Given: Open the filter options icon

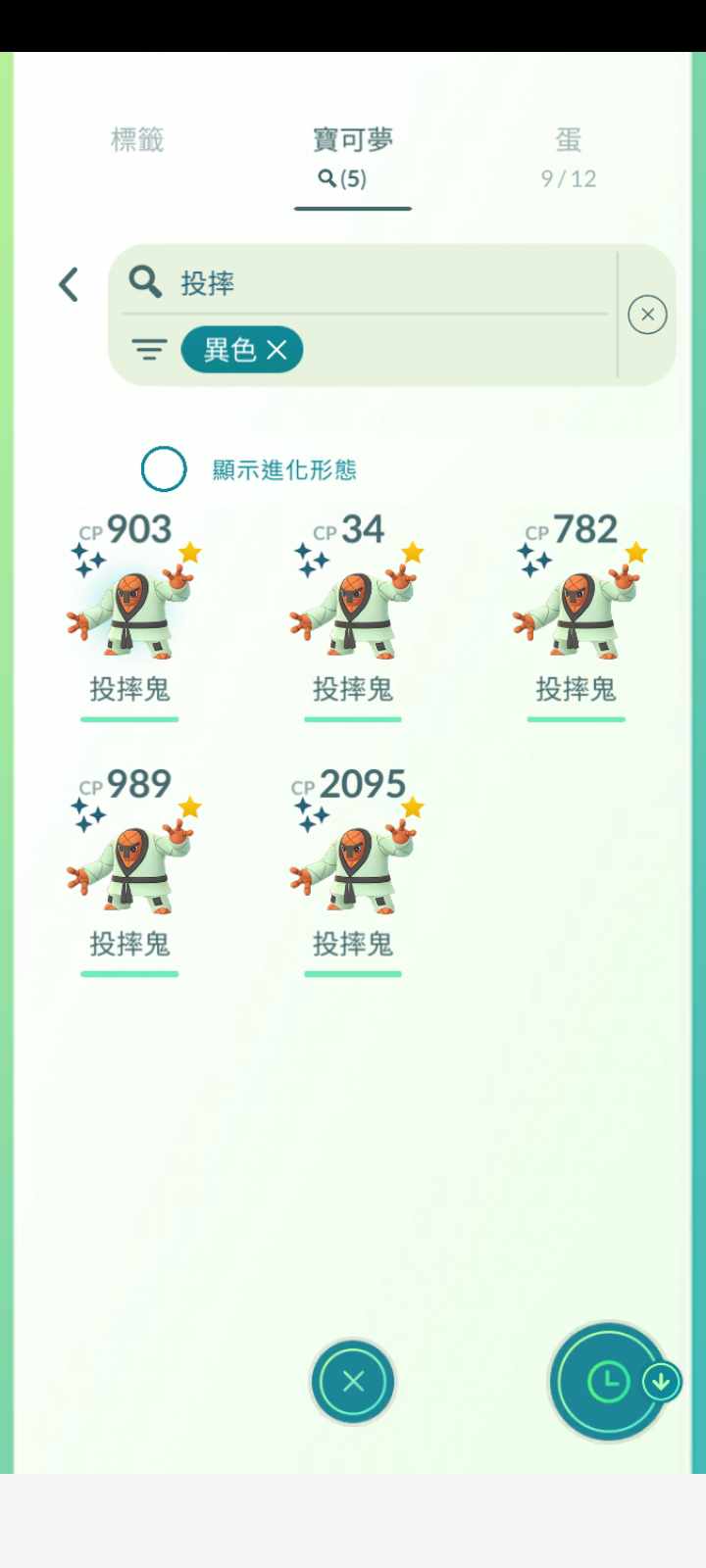Looking at the screenshot, I should point(149,350).
